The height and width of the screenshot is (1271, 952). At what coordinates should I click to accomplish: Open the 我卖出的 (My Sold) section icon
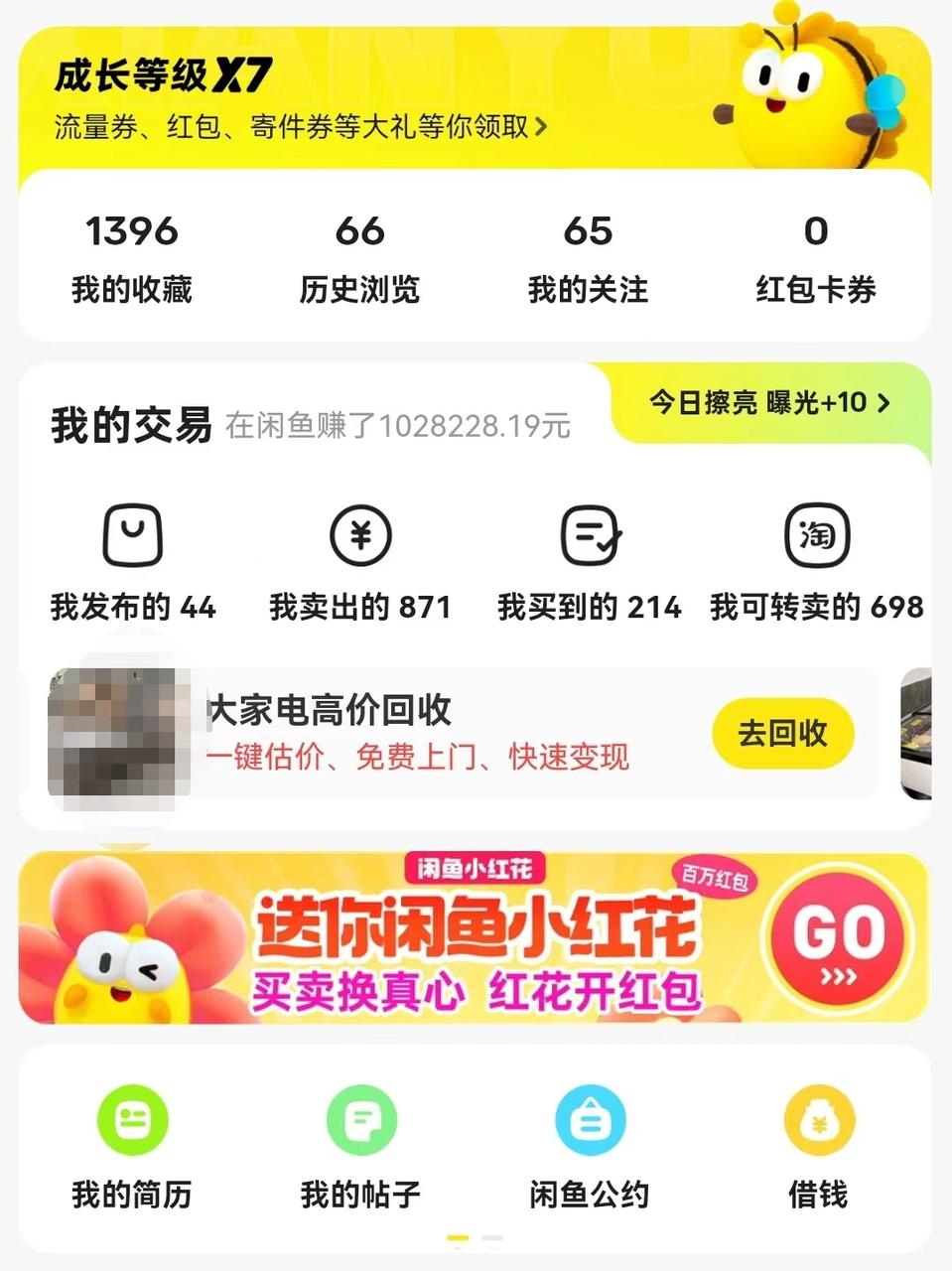(361, 536)
